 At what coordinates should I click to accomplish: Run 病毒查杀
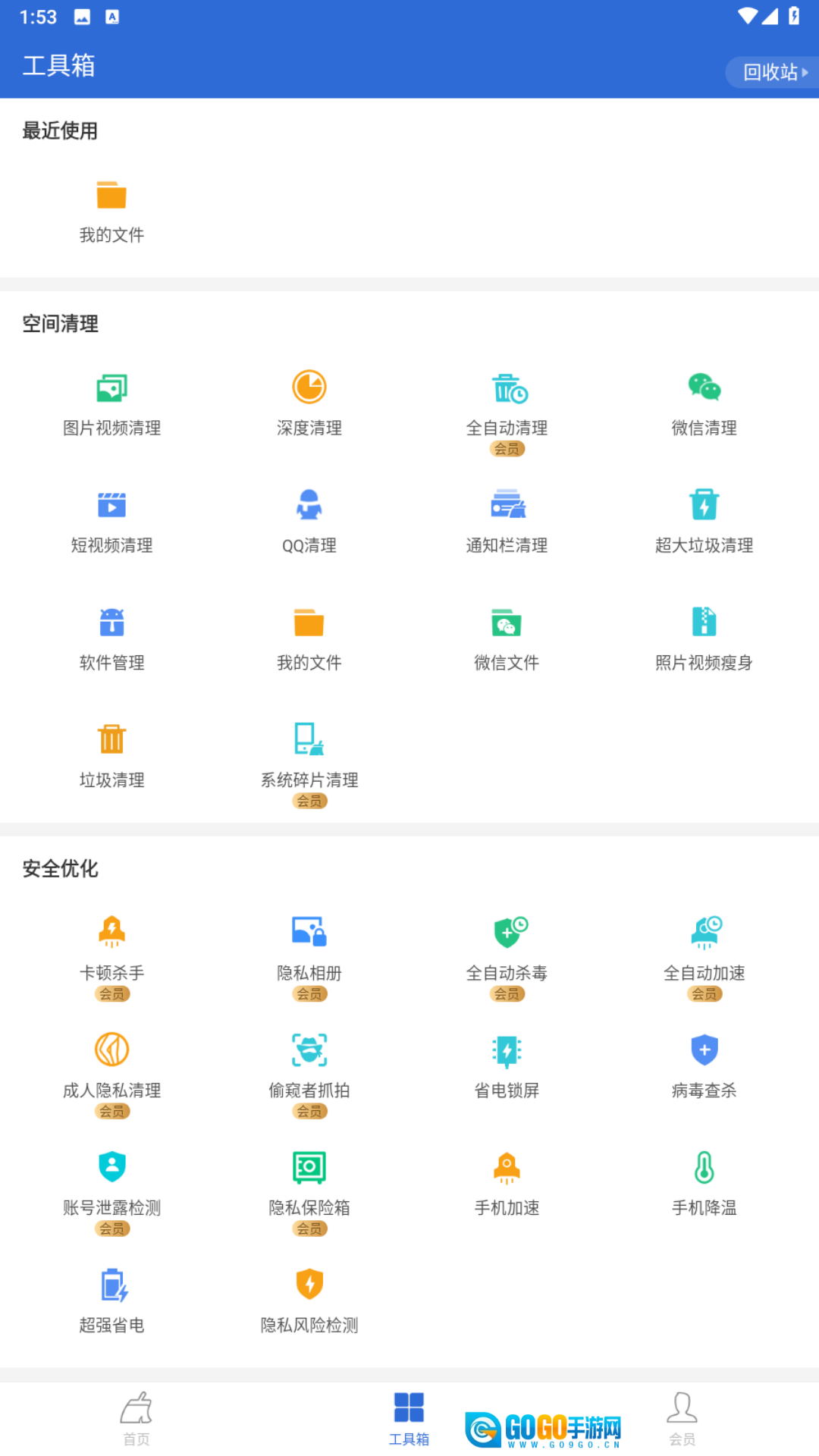coord(704,1067)
